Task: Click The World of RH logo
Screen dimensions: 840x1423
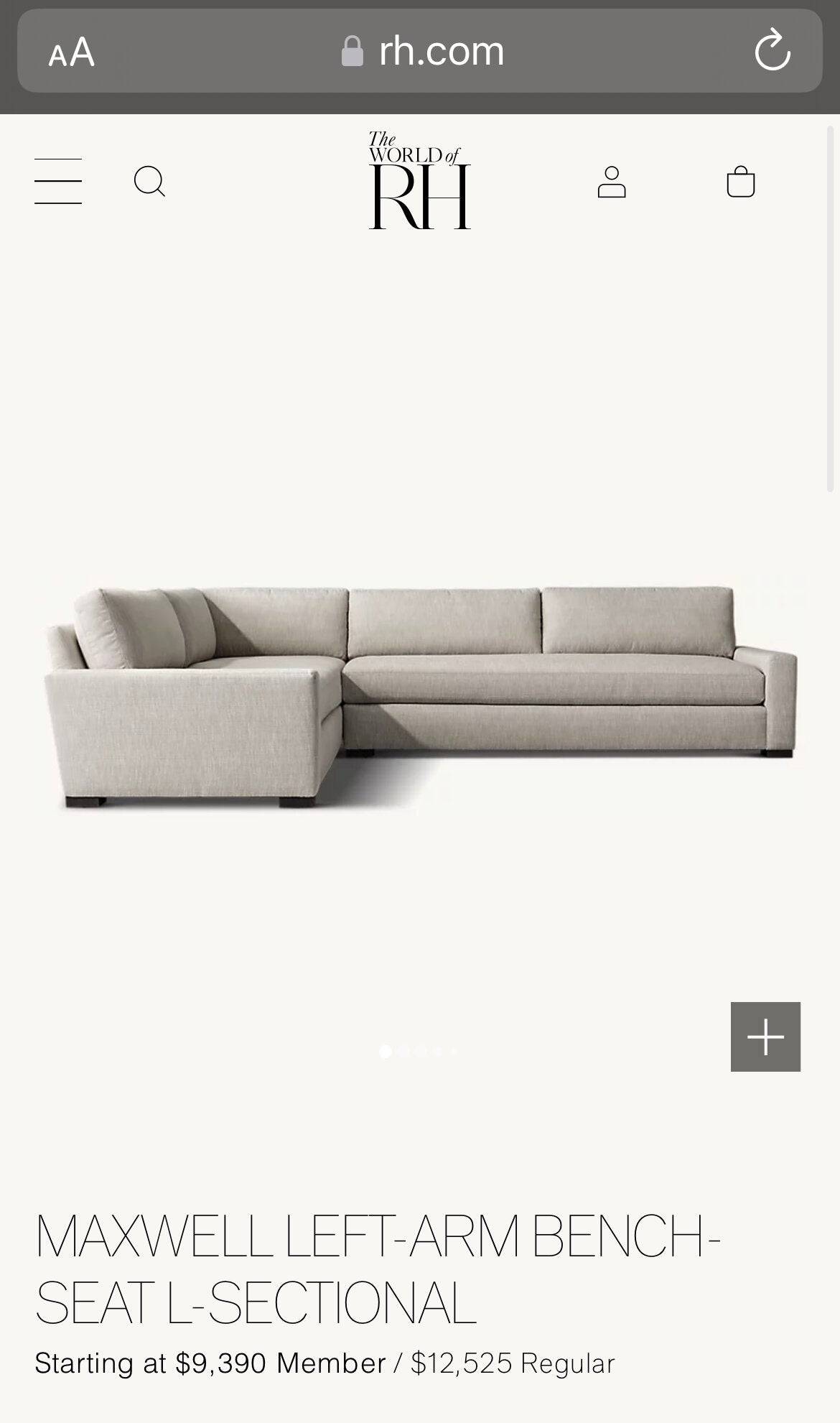Action: [420, 182]
